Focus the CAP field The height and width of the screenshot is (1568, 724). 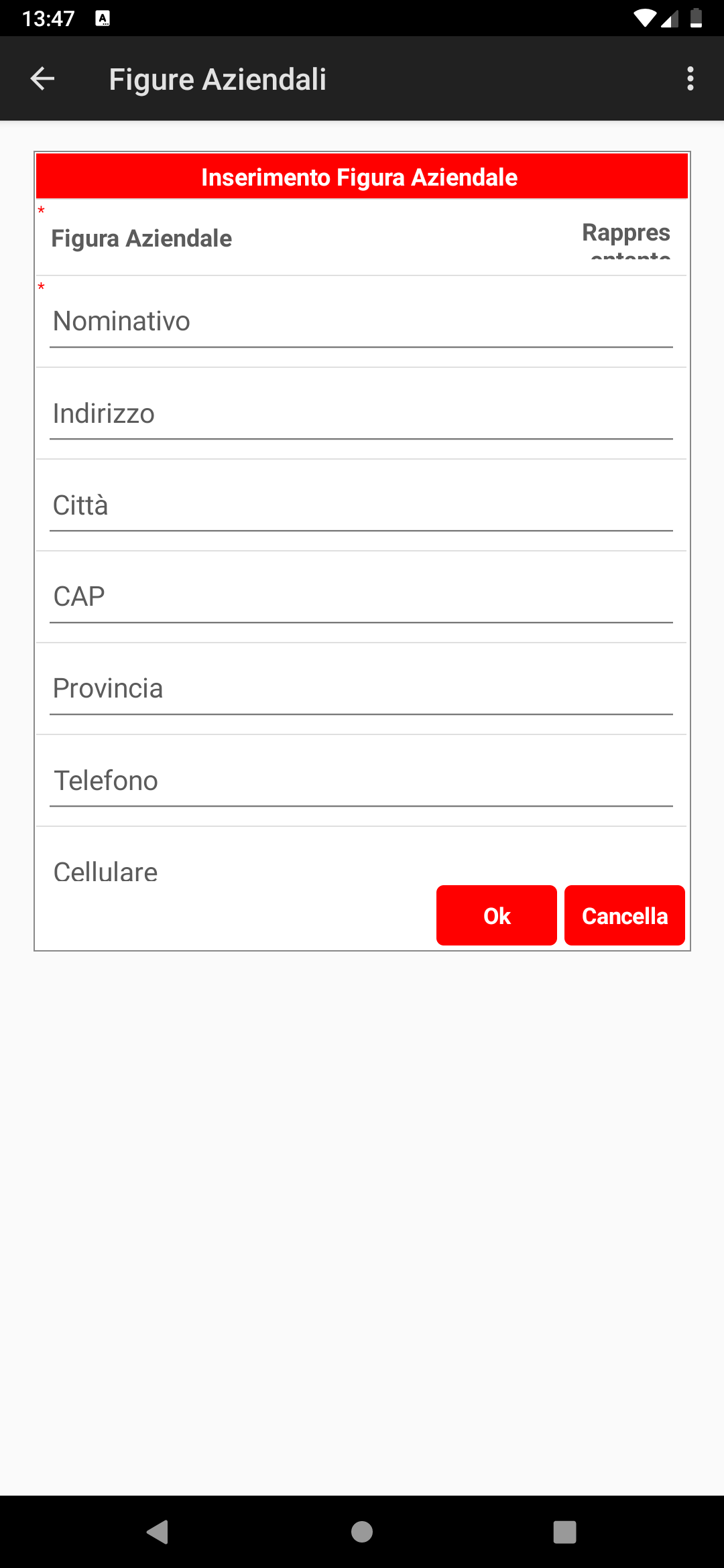point(361,597)
